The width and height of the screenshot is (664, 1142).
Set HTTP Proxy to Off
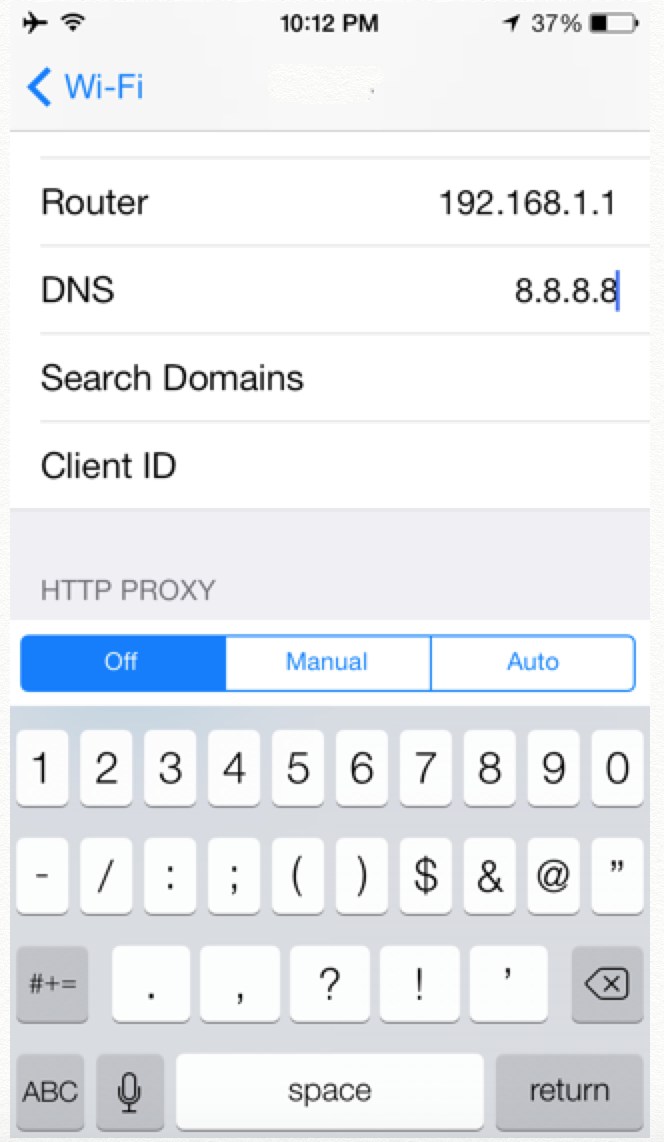(123, 662)
